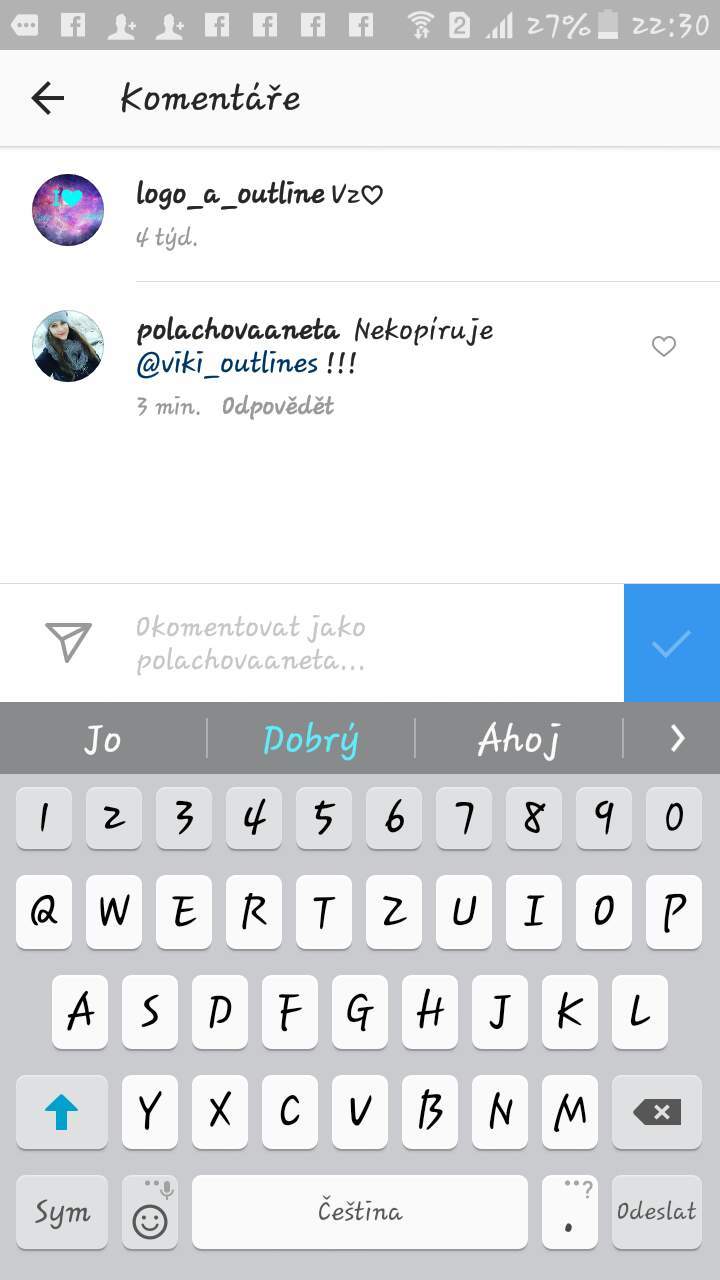Go back from Komentáře screen
The height and width of the screenshot is (1280, 720).
pos(47,98)
